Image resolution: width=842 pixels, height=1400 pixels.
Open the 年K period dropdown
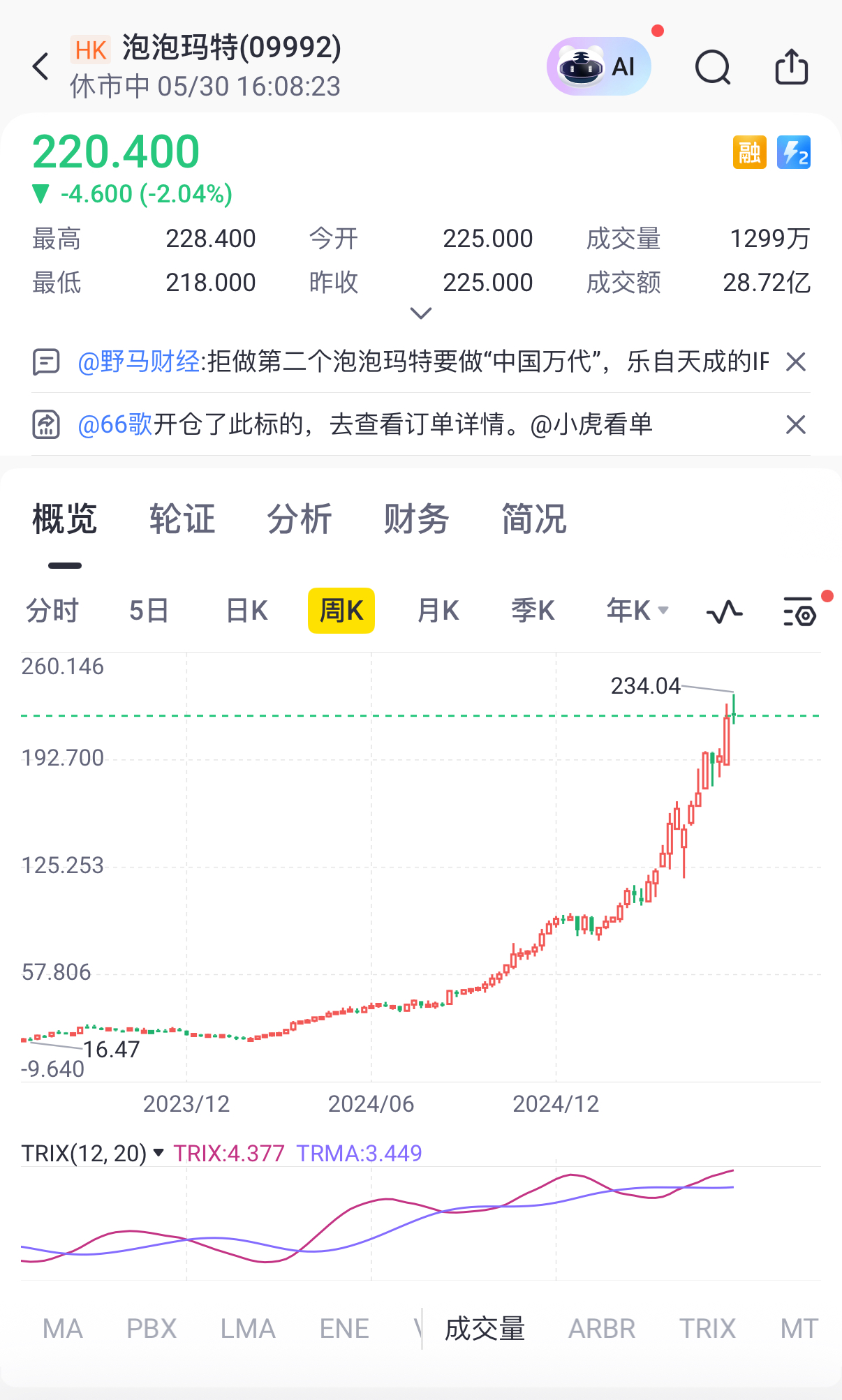637,611
